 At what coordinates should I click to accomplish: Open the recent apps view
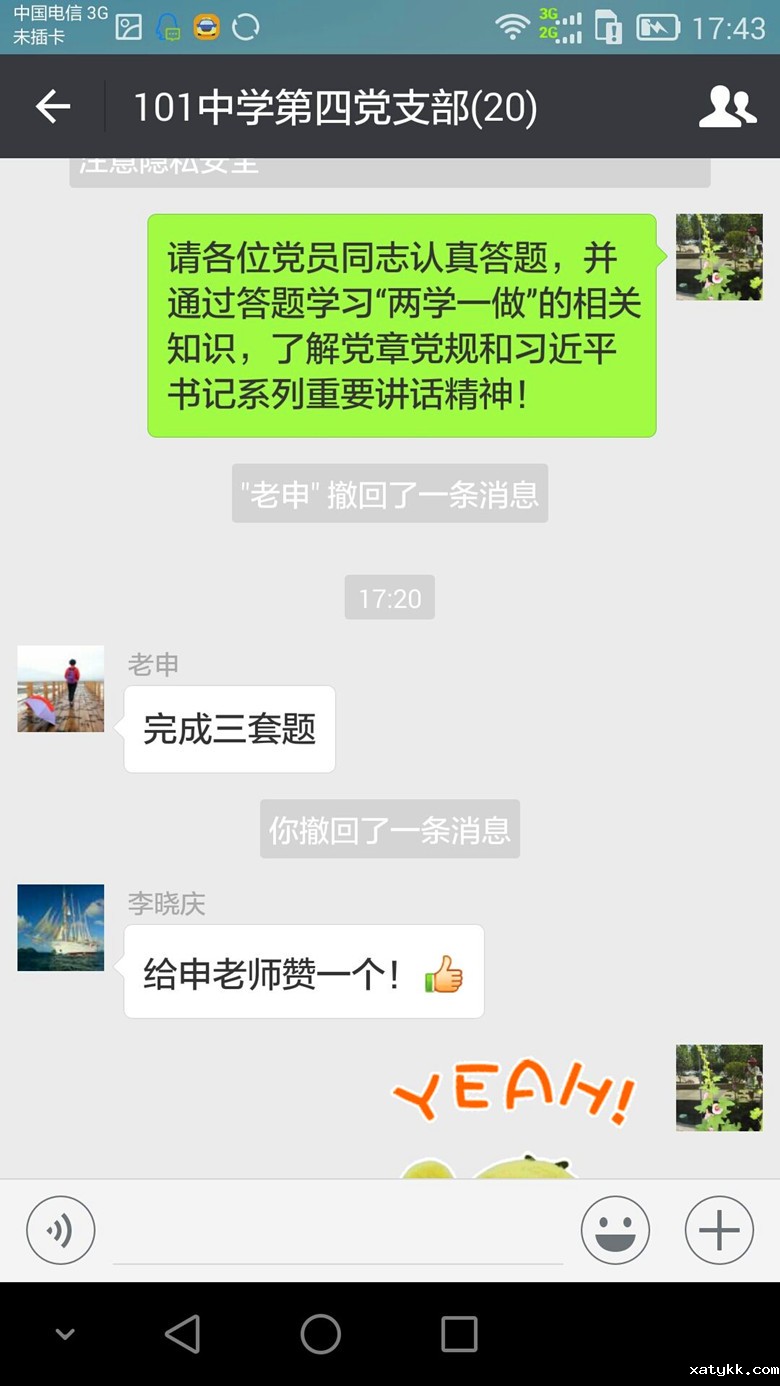(x=459, y=1334)
